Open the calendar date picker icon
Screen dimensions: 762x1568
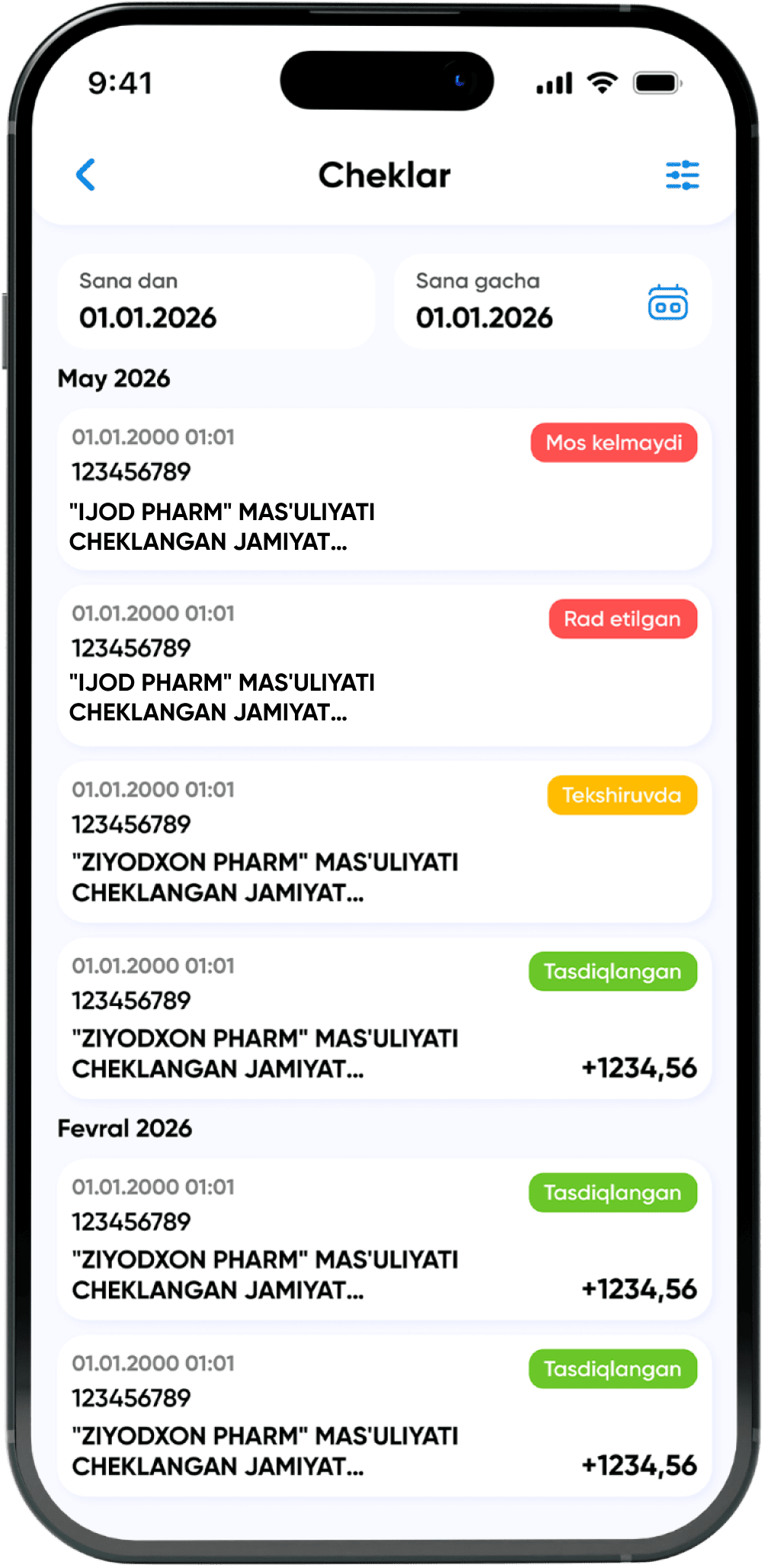[x=668, y=302]
